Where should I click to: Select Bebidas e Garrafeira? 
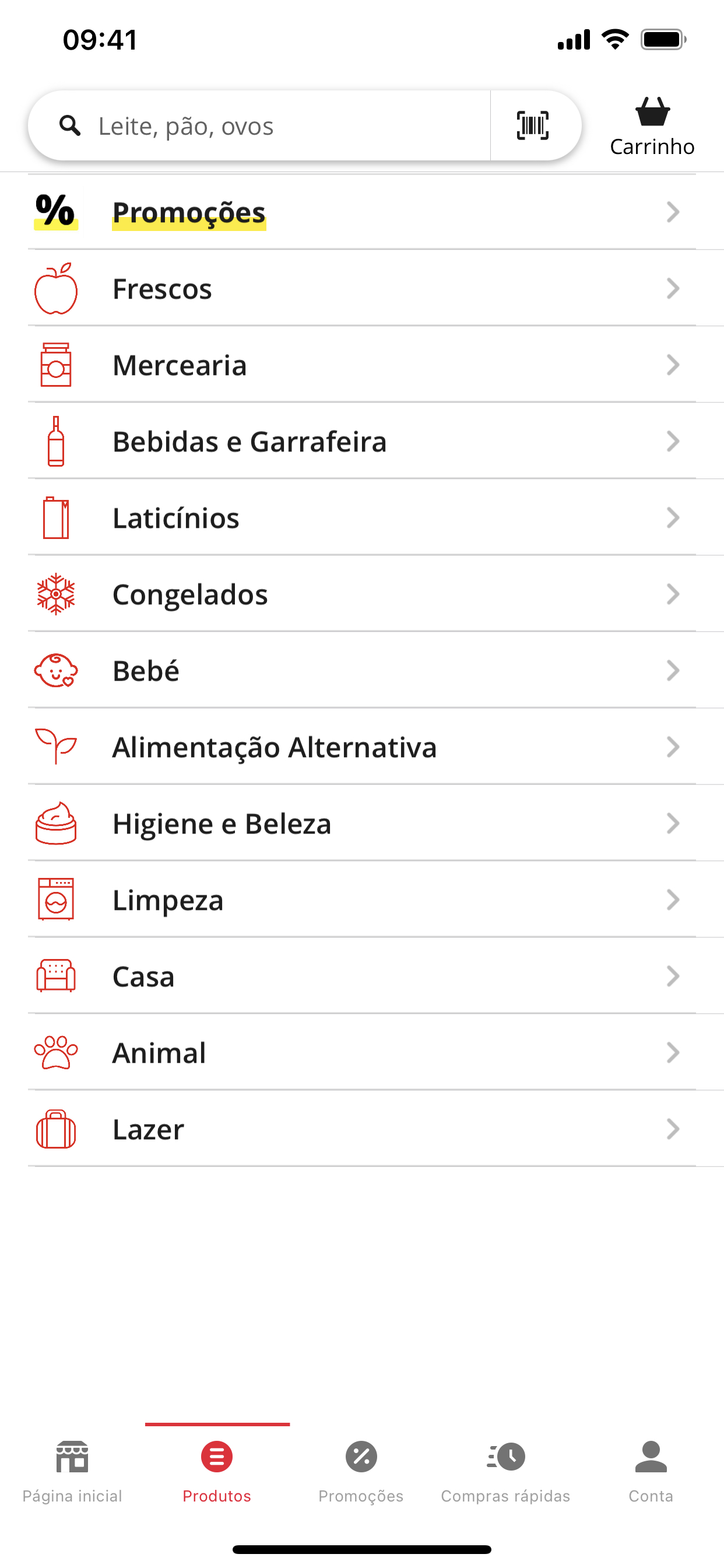tap(362, 442)
